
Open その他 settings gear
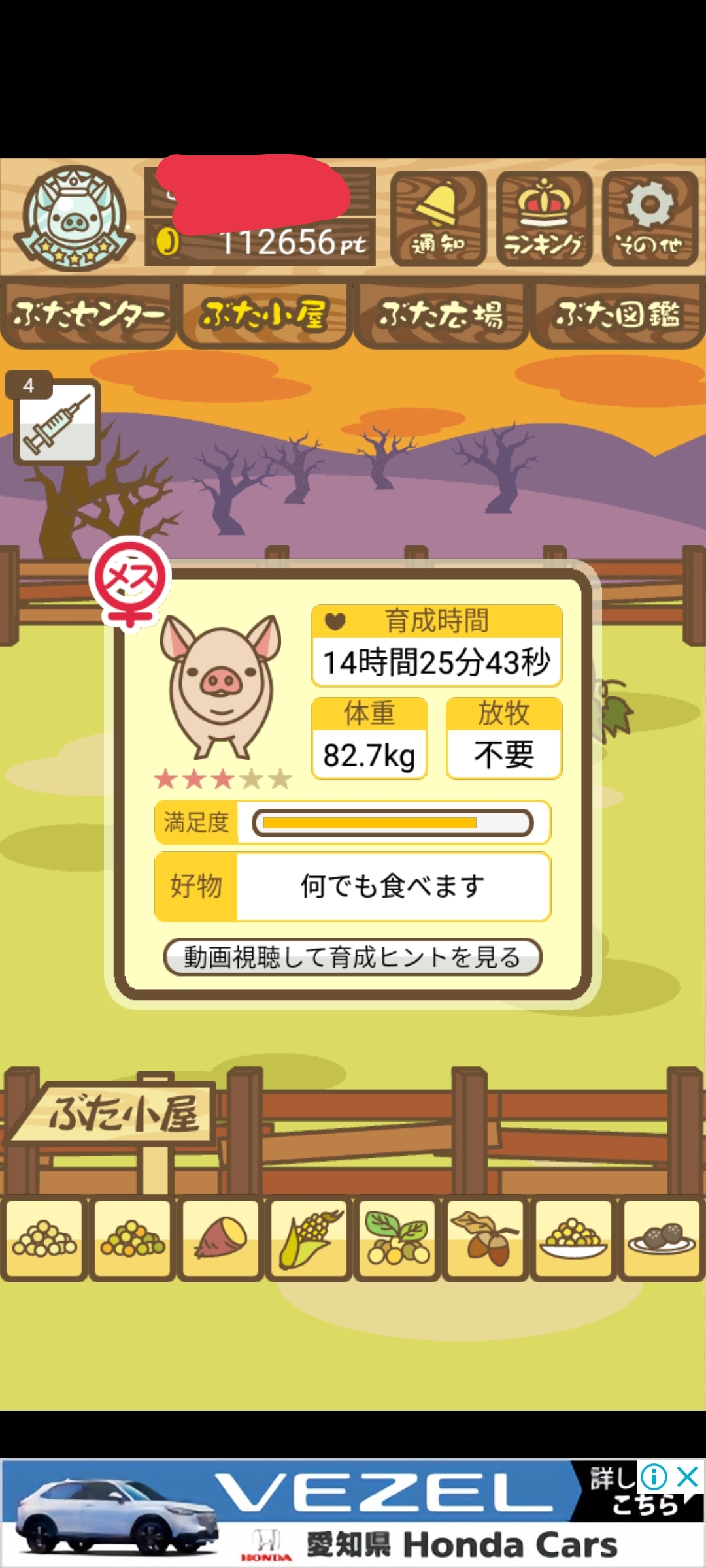tap(650, 219)
